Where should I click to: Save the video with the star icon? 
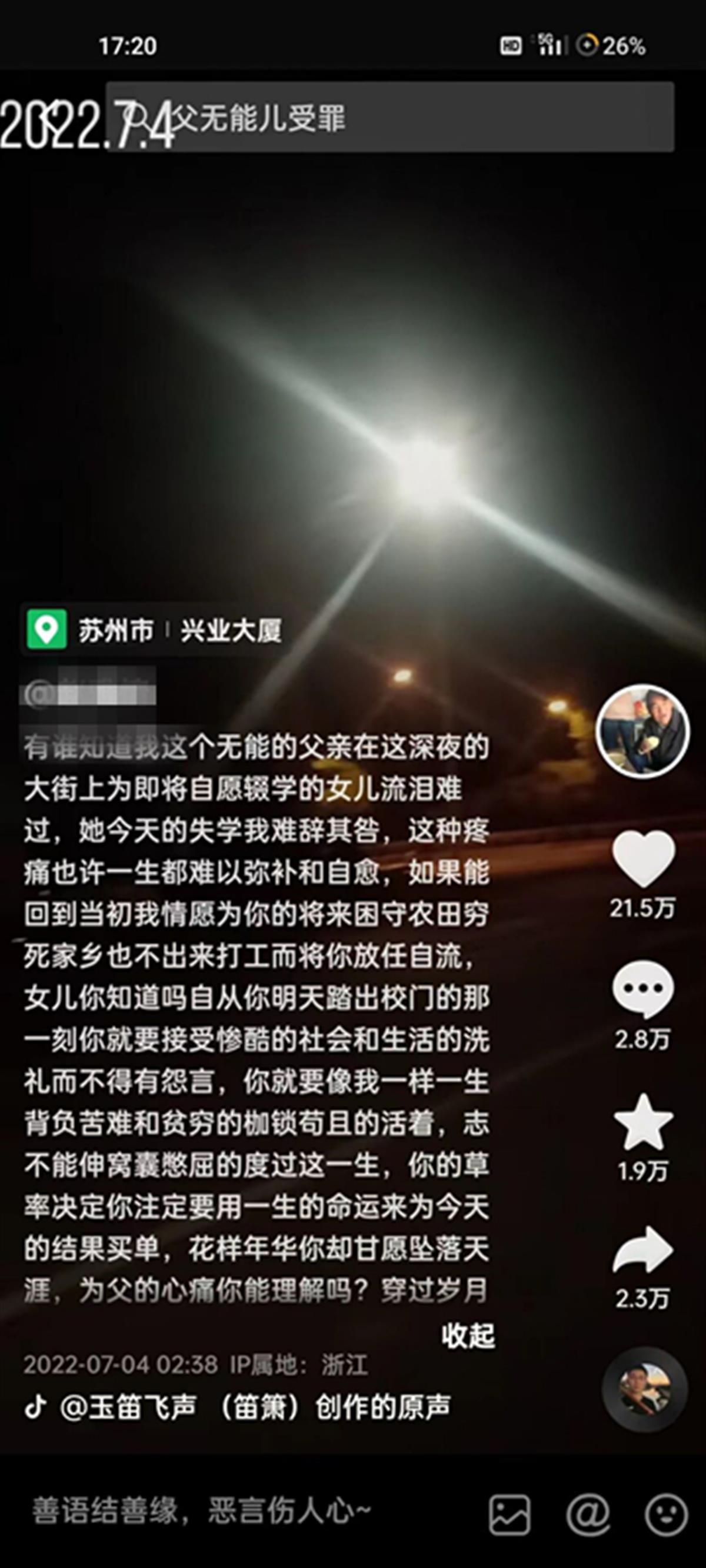tap(643, 1121)
